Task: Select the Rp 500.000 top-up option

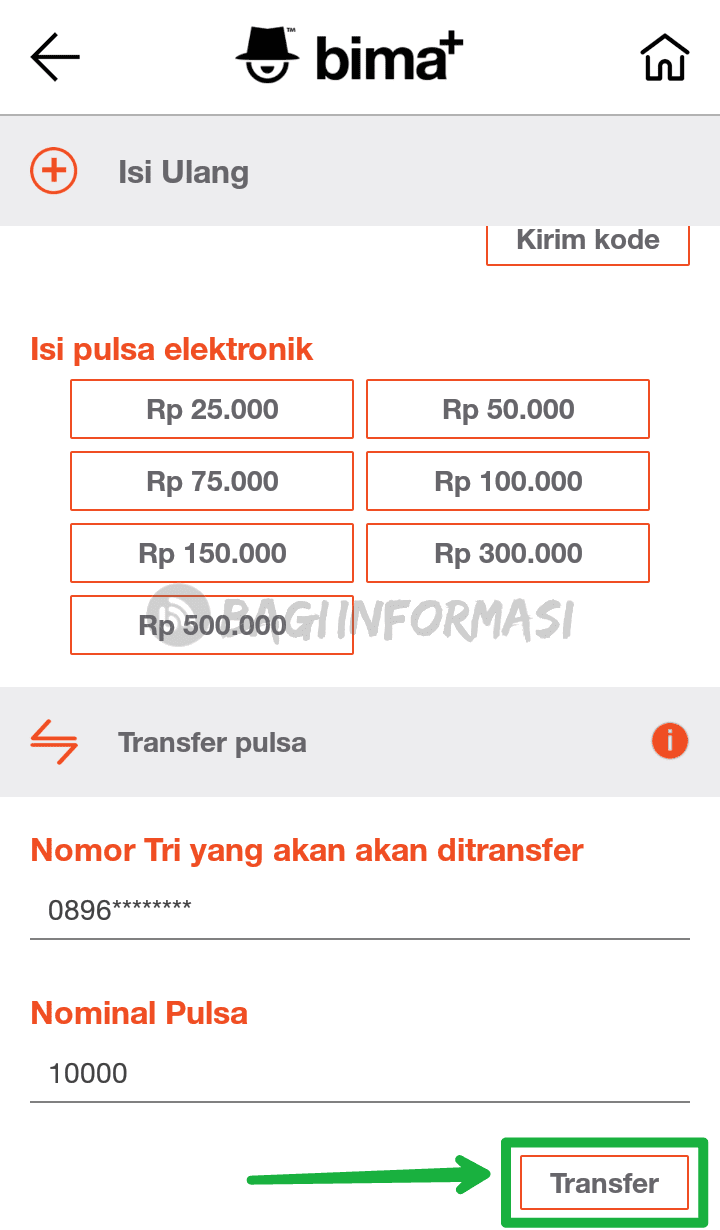Action: [x=211, y=625]
